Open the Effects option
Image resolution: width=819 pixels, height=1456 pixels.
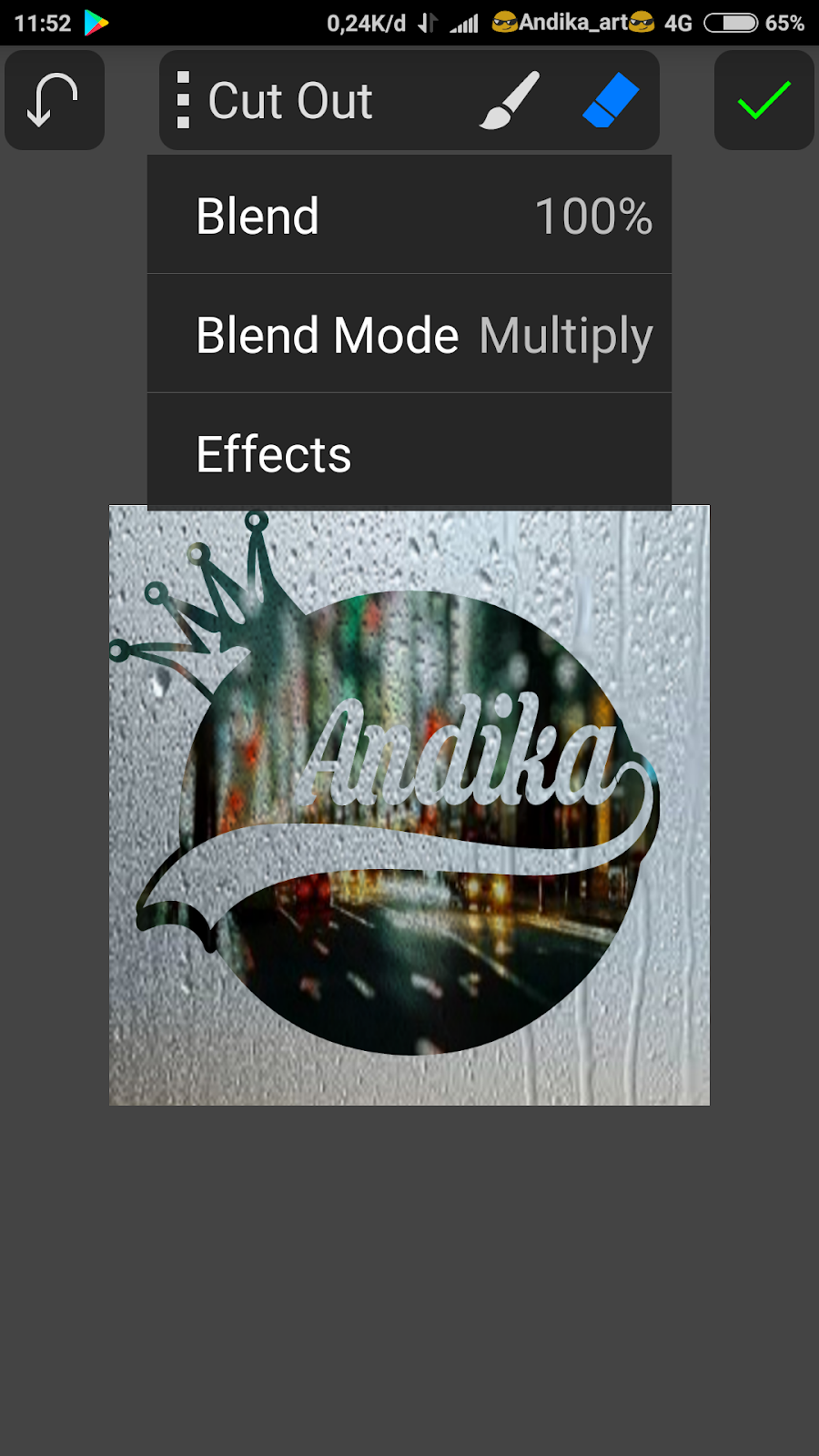(x=409, y=452)
